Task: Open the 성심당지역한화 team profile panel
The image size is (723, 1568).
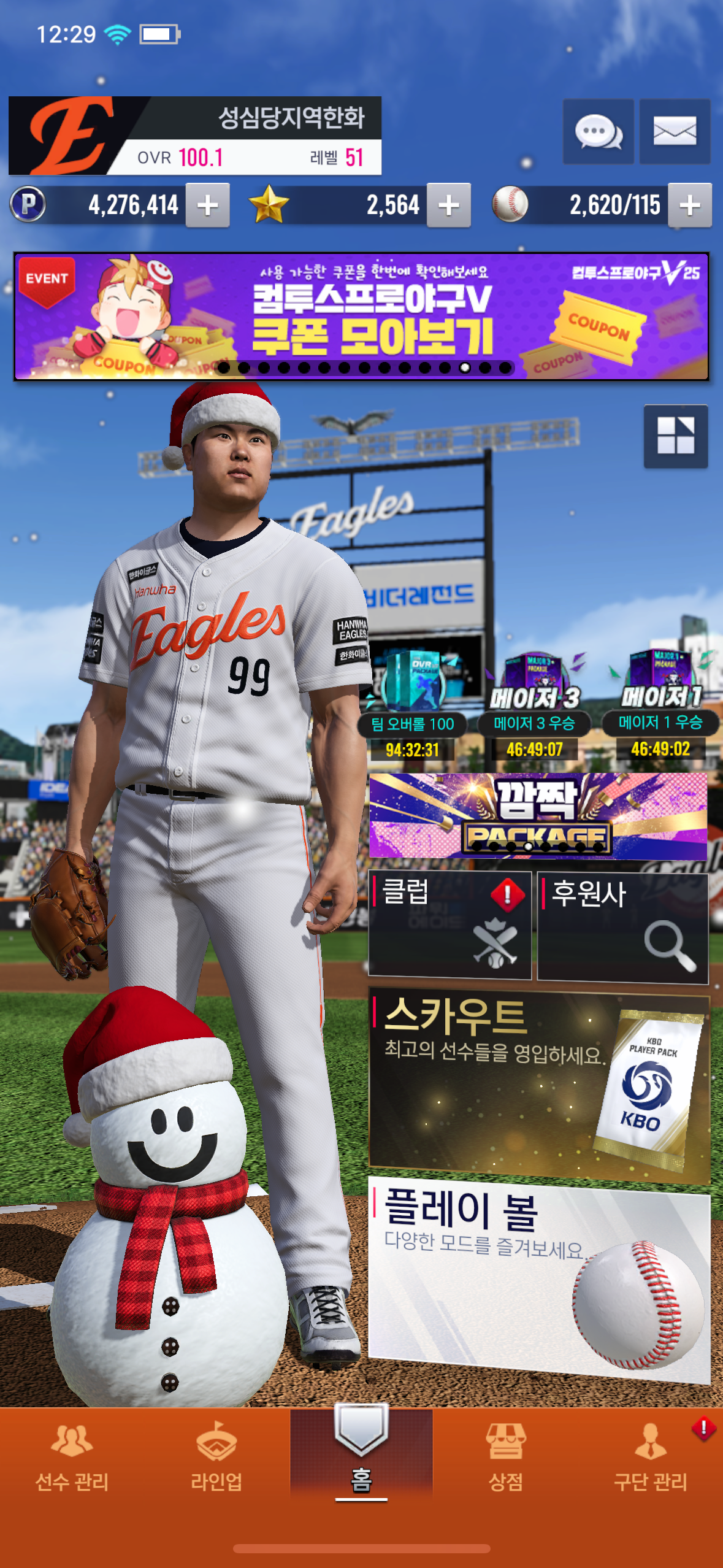Action: pos(195,136)
